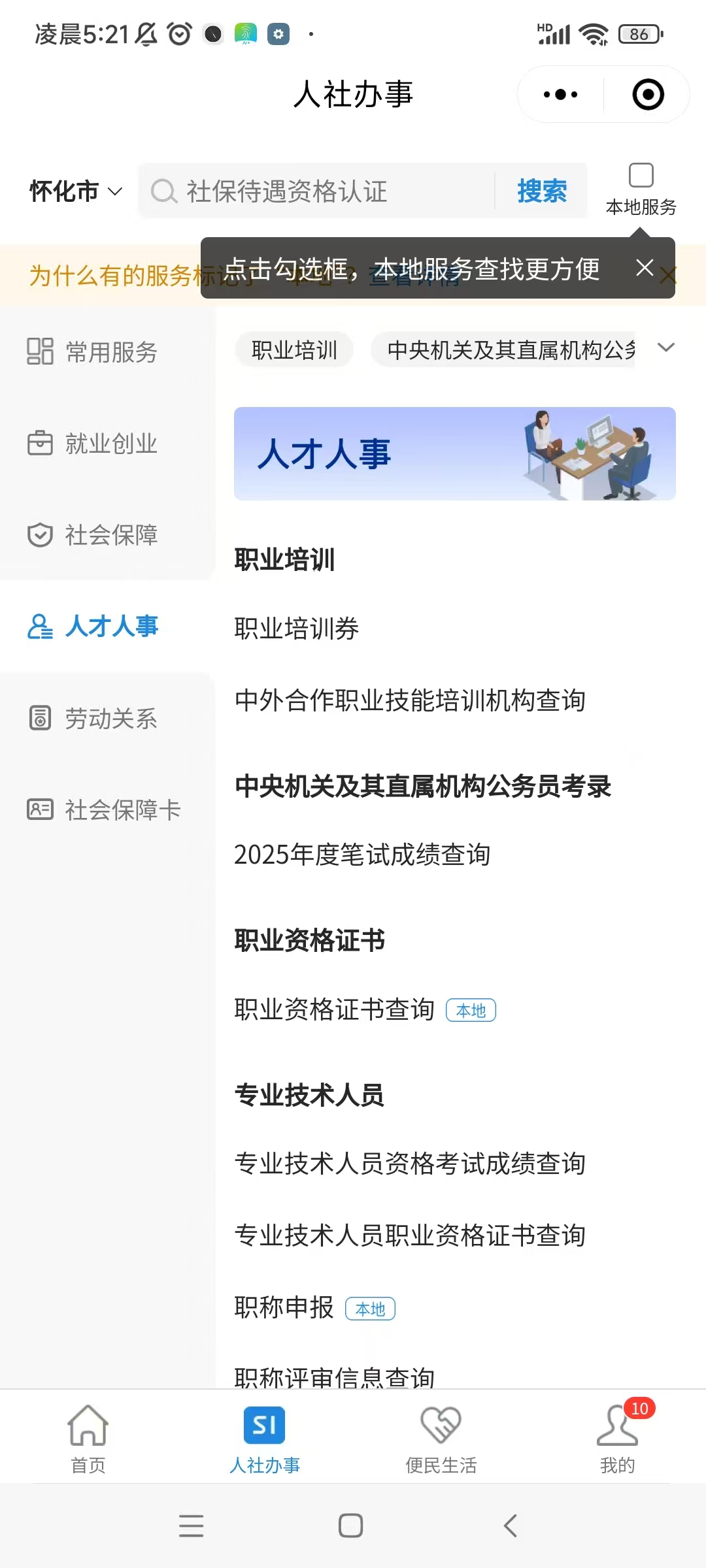Viewport: 706px width, 1568px height.
Task: Check the 本地服务 checkbox
Action: pyautogui.click(x=641, y=176)
